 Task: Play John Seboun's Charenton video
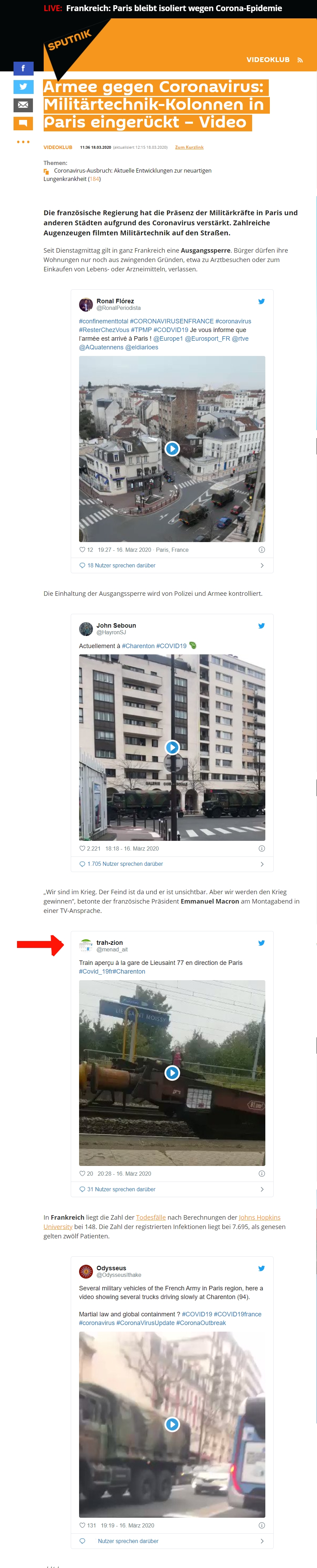click(x=172, y=747)
